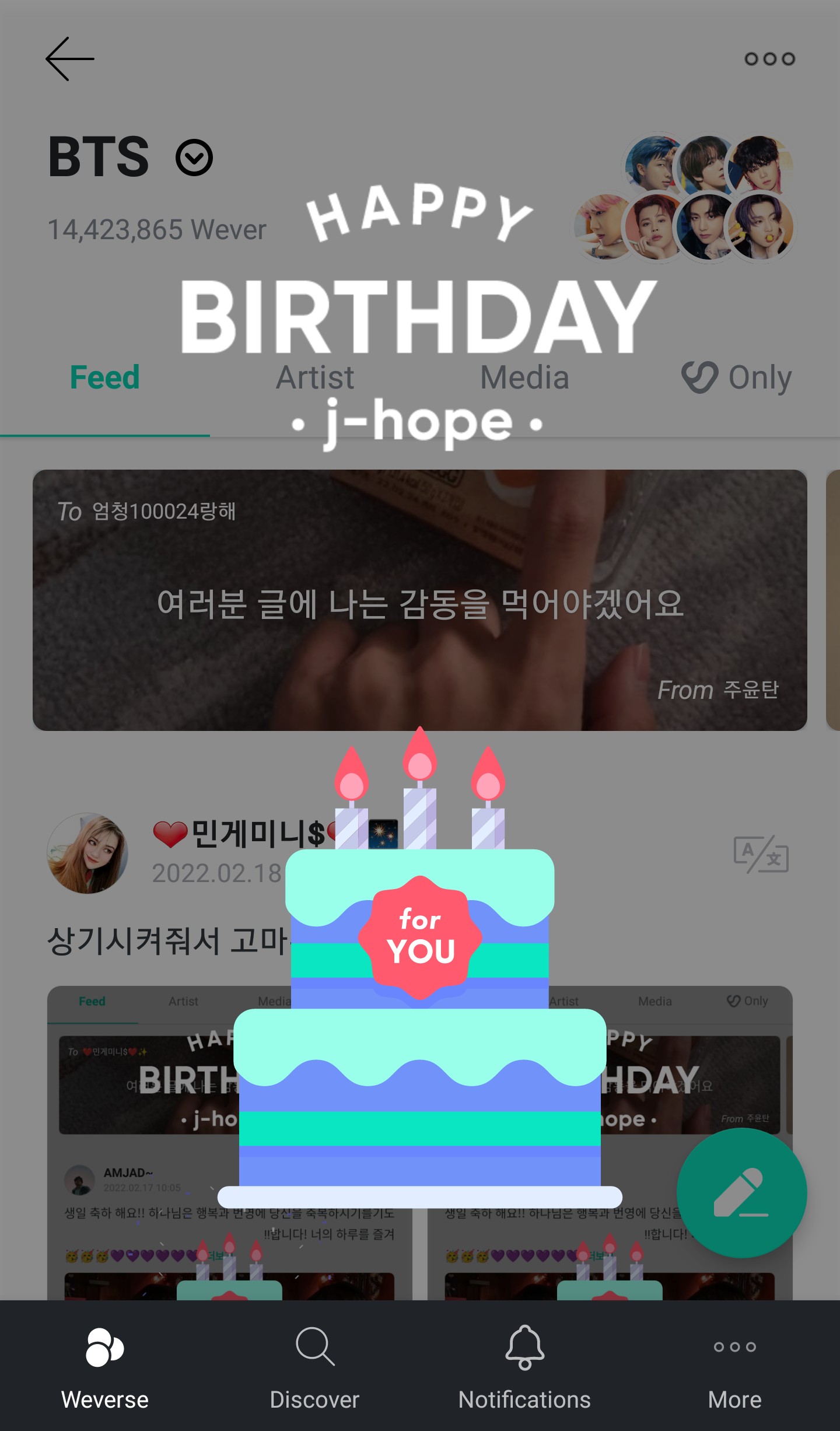Open 민게미니$ profile picture

87,853
